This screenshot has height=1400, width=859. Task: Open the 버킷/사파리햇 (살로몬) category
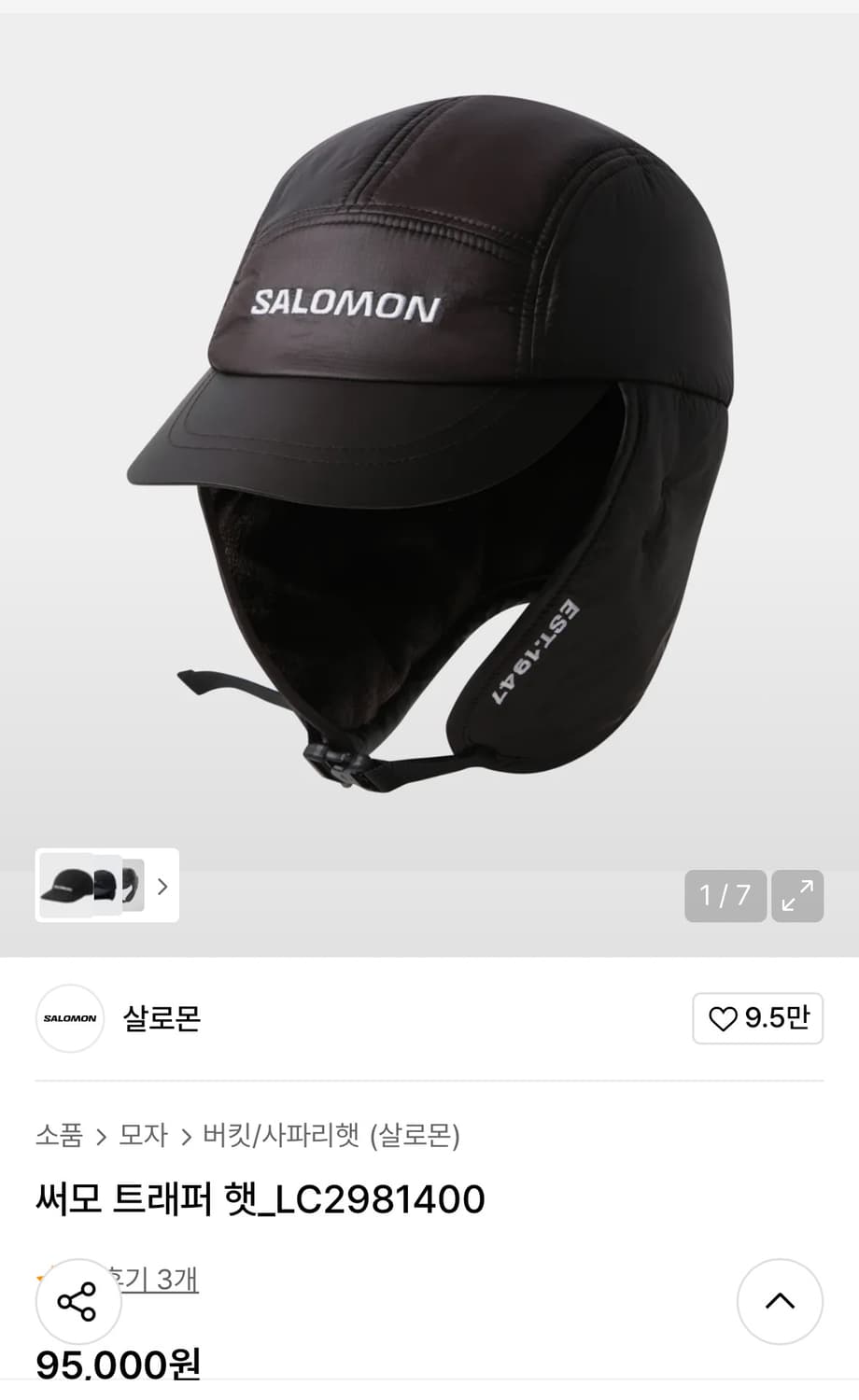click(x=331, y=1137)
